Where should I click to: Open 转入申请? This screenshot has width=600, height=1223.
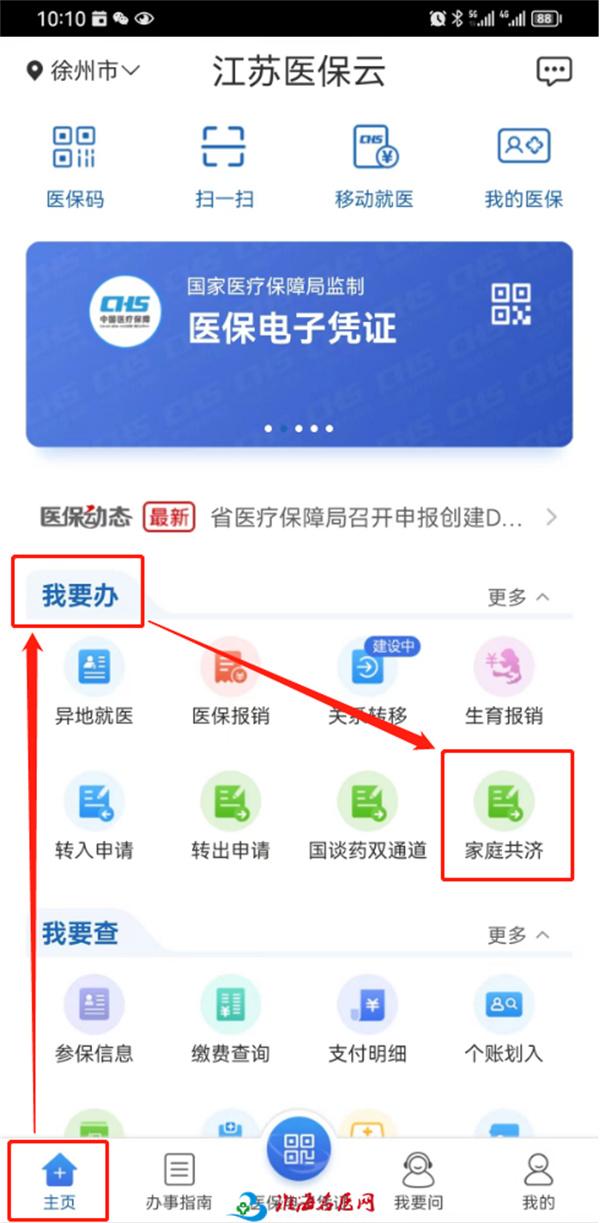pyautogui.click(x=94, y=817)
